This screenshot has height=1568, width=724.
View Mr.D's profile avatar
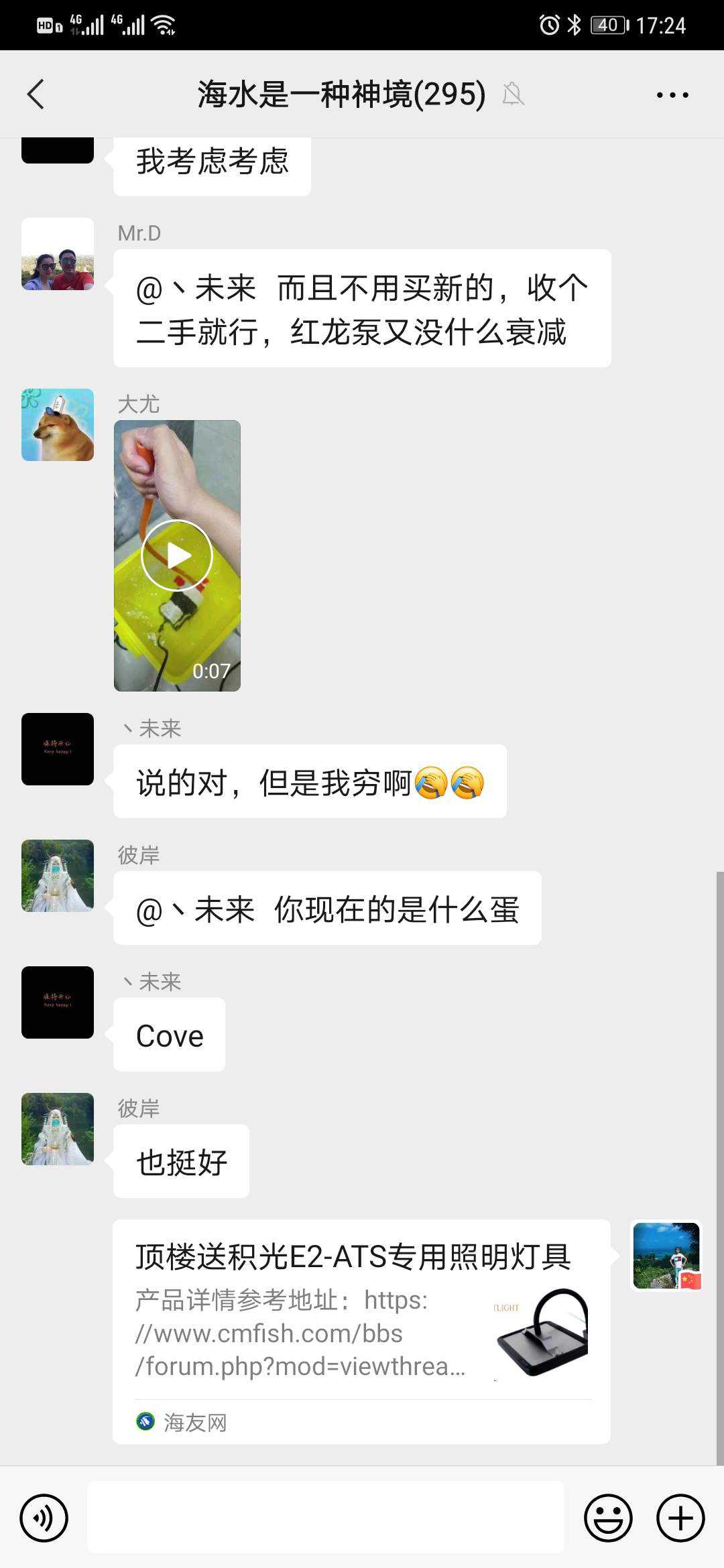click(58, 254)
